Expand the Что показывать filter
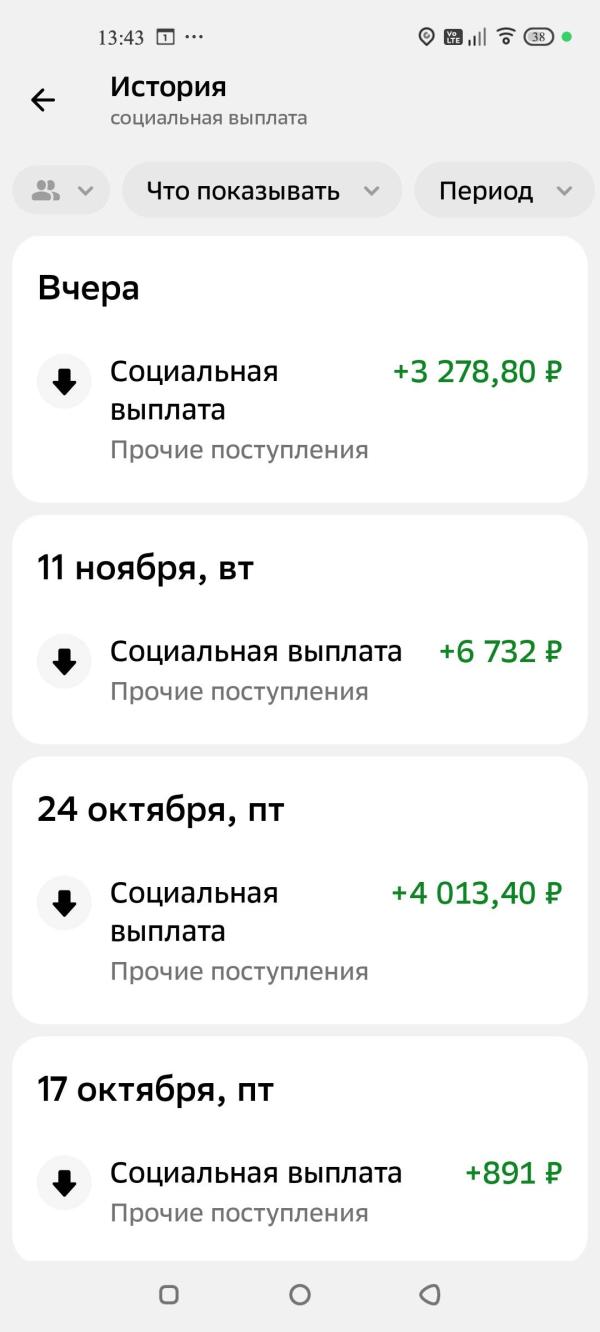The image size is (600, 1332). point(262,191)
